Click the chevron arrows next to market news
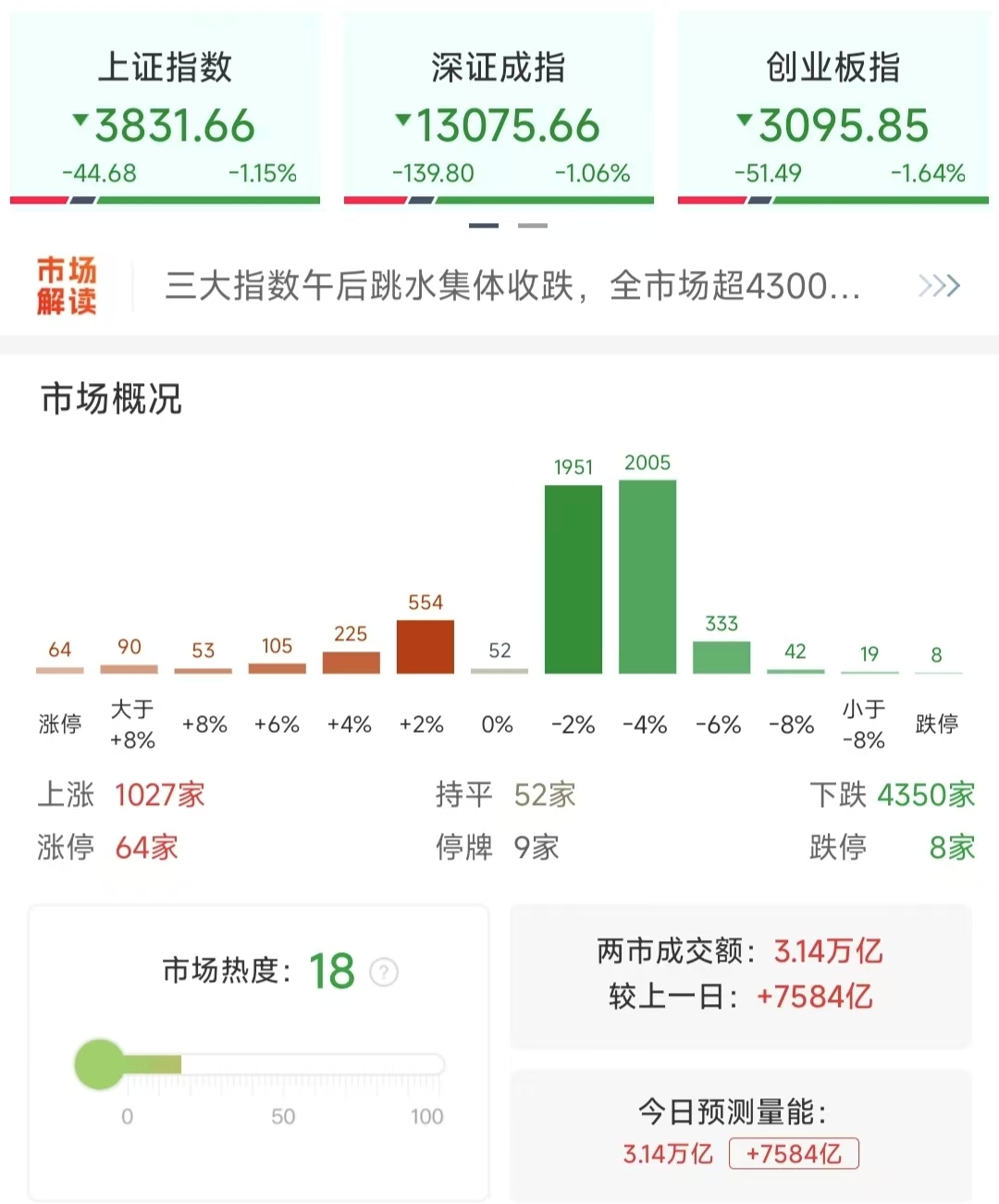The height and width of the screenshot is (1204, 999). (x=938, y=285)
